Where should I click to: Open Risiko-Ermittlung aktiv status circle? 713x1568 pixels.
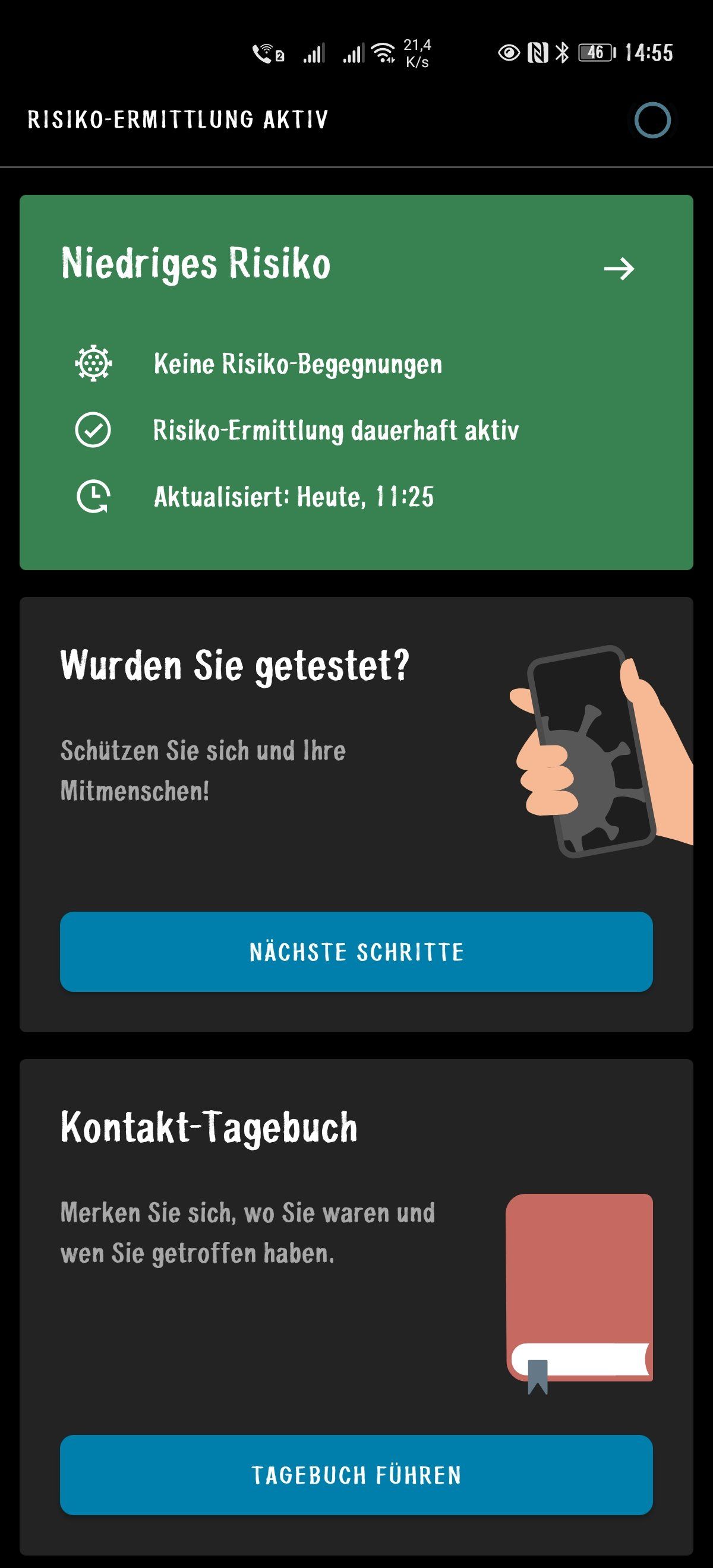coord(652,120)
